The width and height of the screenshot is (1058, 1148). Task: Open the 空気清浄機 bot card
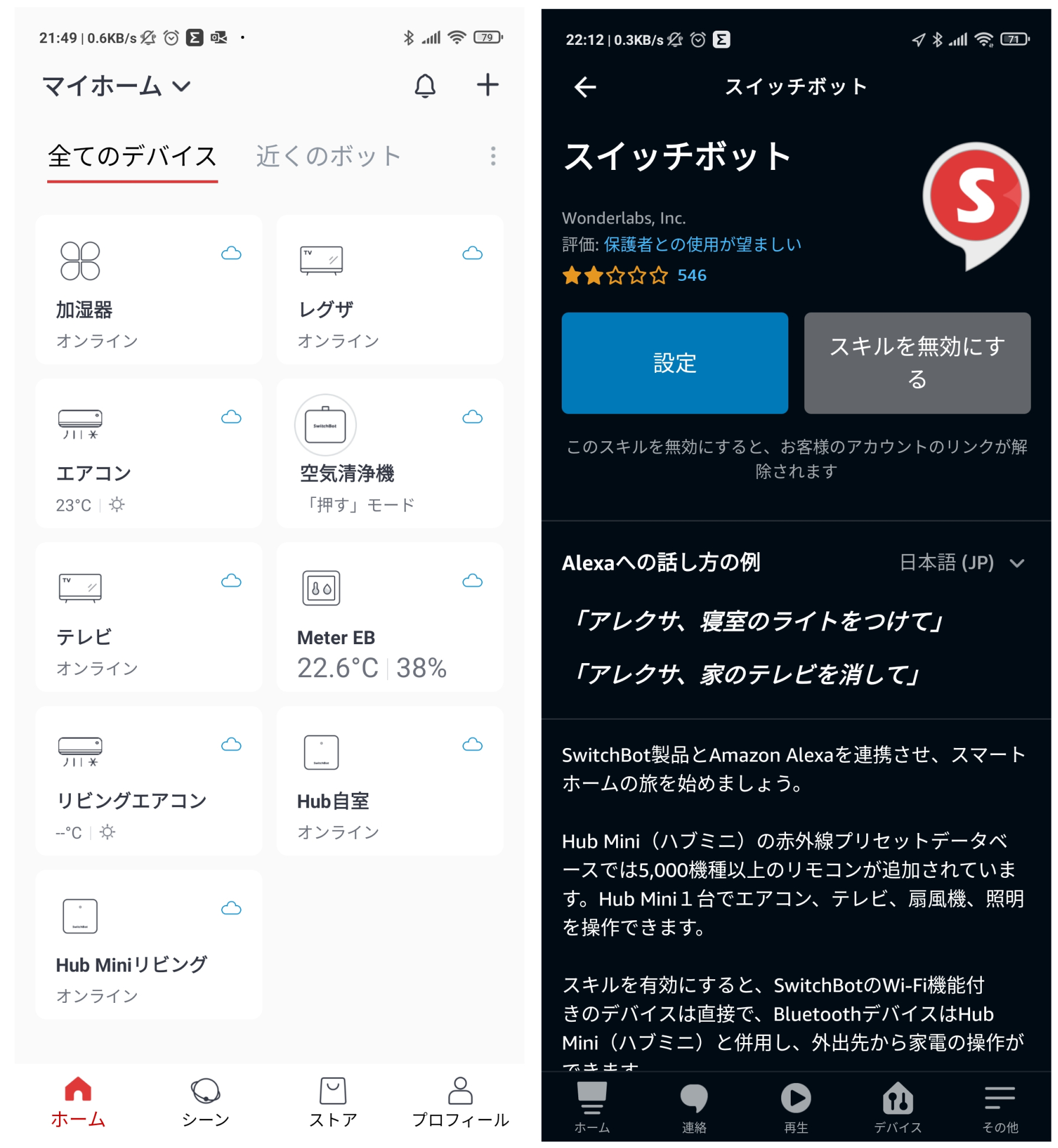(389, 453)
